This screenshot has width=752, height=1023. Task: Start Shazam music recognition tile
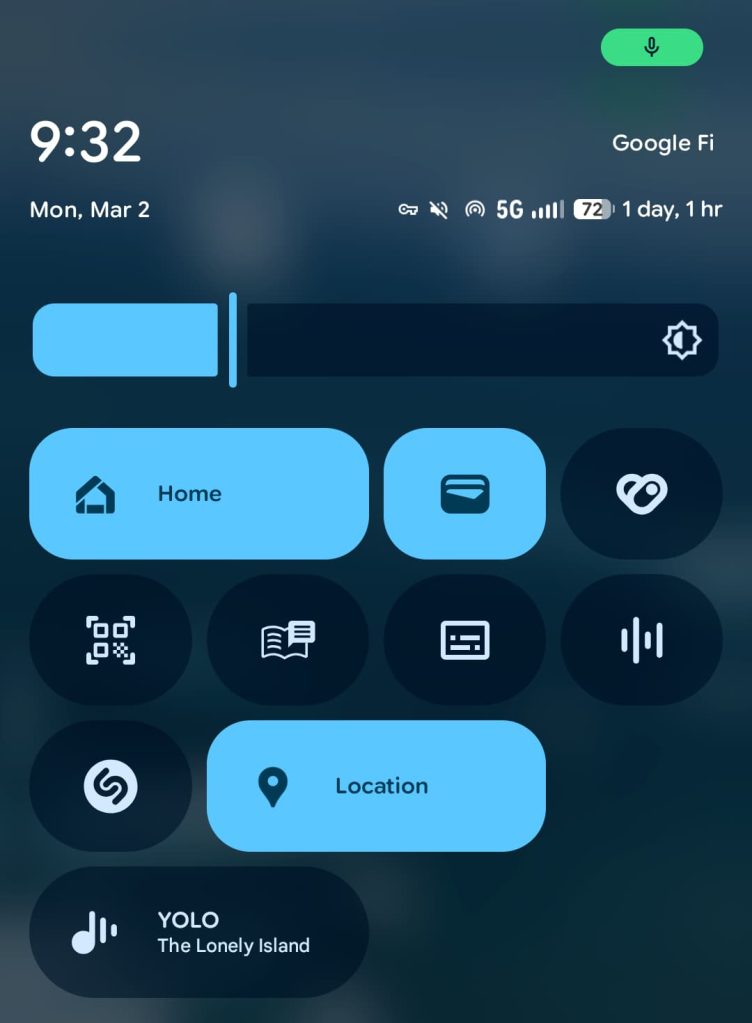point(110,786)
